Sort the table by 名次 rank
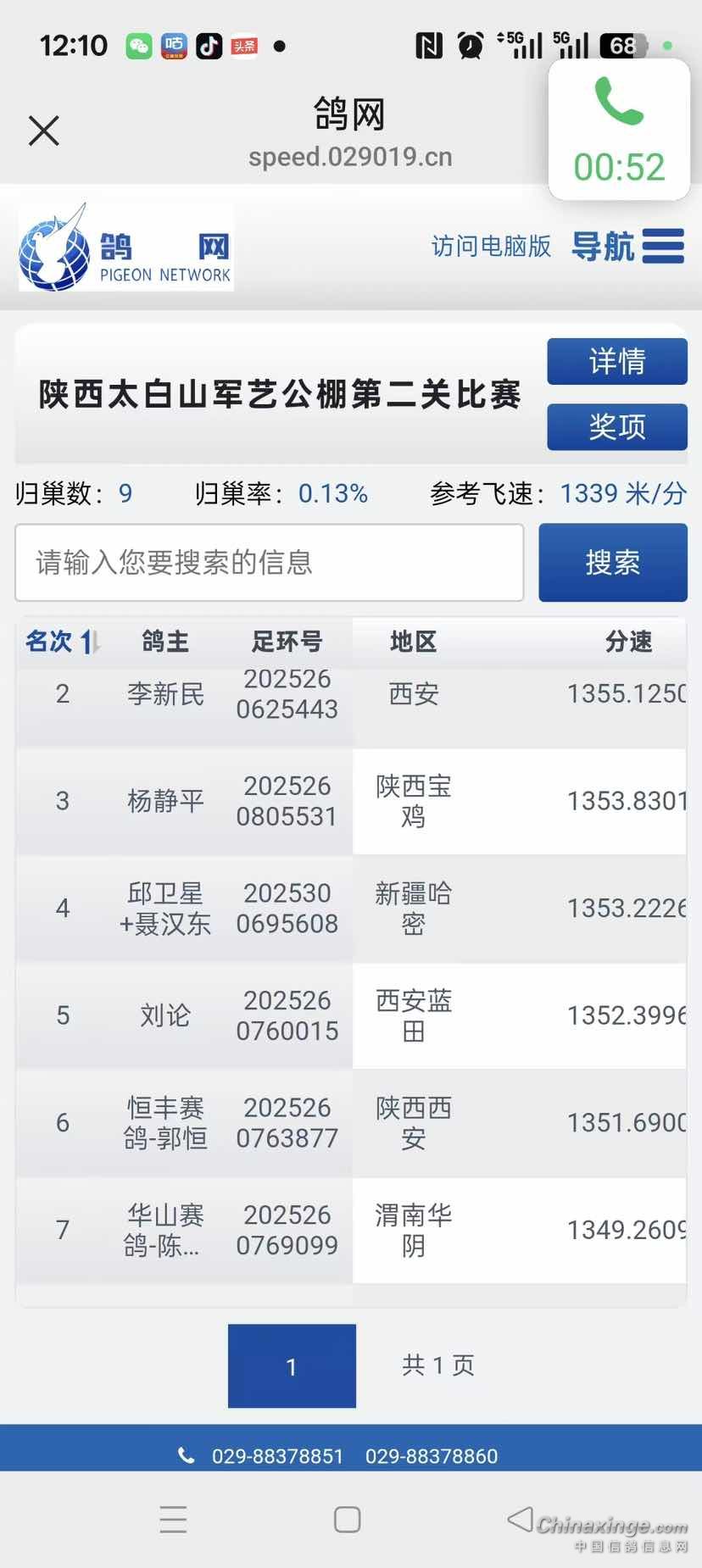702x1568 pixels. [x=62, y=642]
